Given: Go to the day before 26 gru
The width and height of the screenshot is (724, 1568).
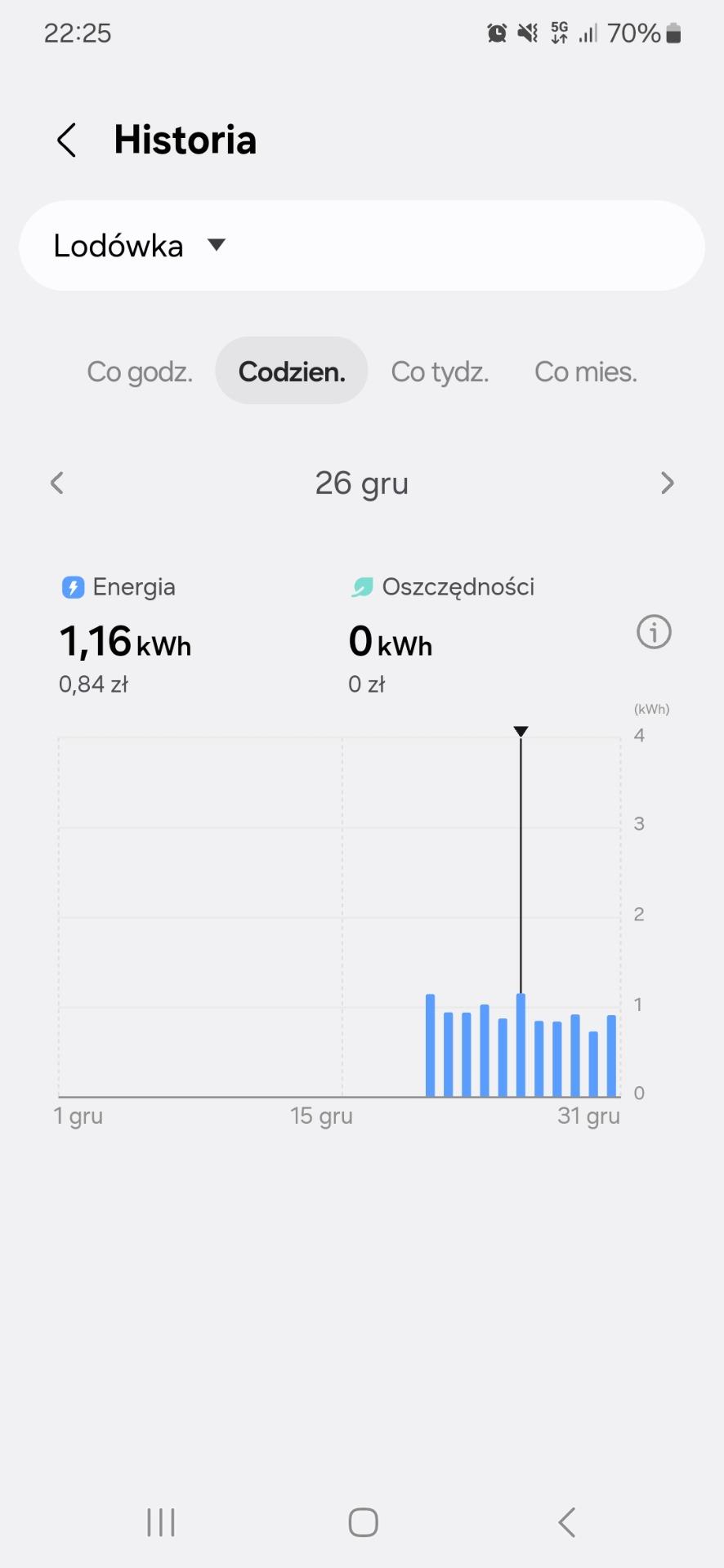Looking at the screenshot, I should click(x=56, y=483).
